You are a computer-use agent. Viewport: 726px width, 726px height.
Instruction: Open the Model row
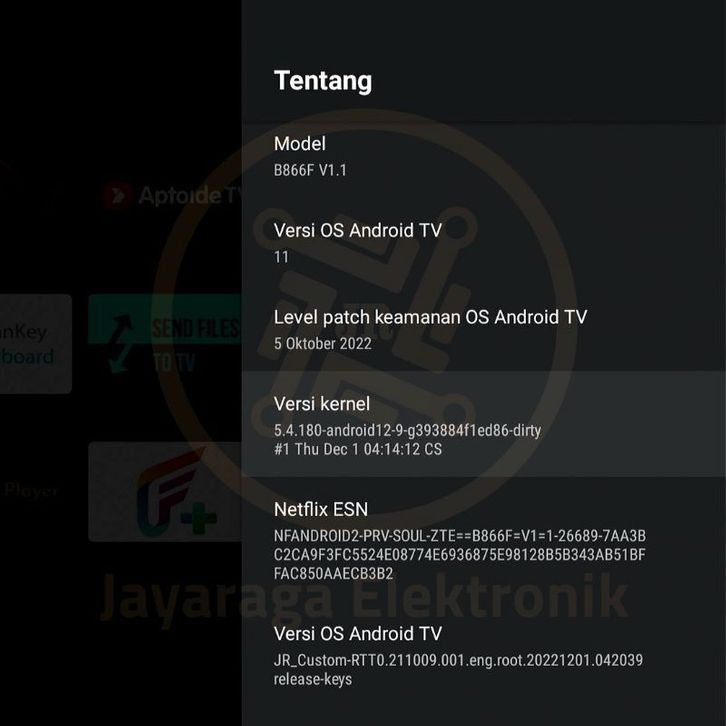(483, 156)
